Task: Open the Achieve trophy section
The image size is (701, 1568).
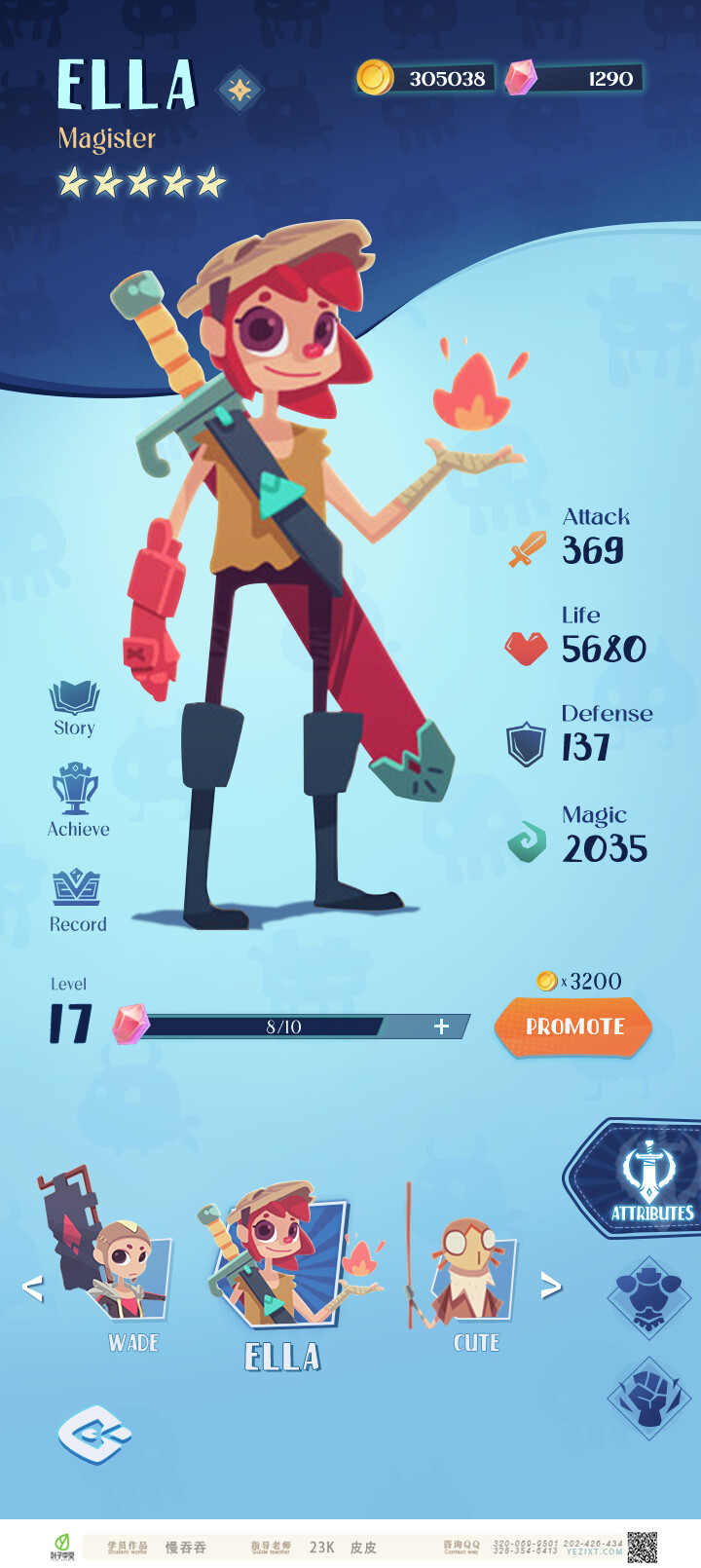Action: 77,801
